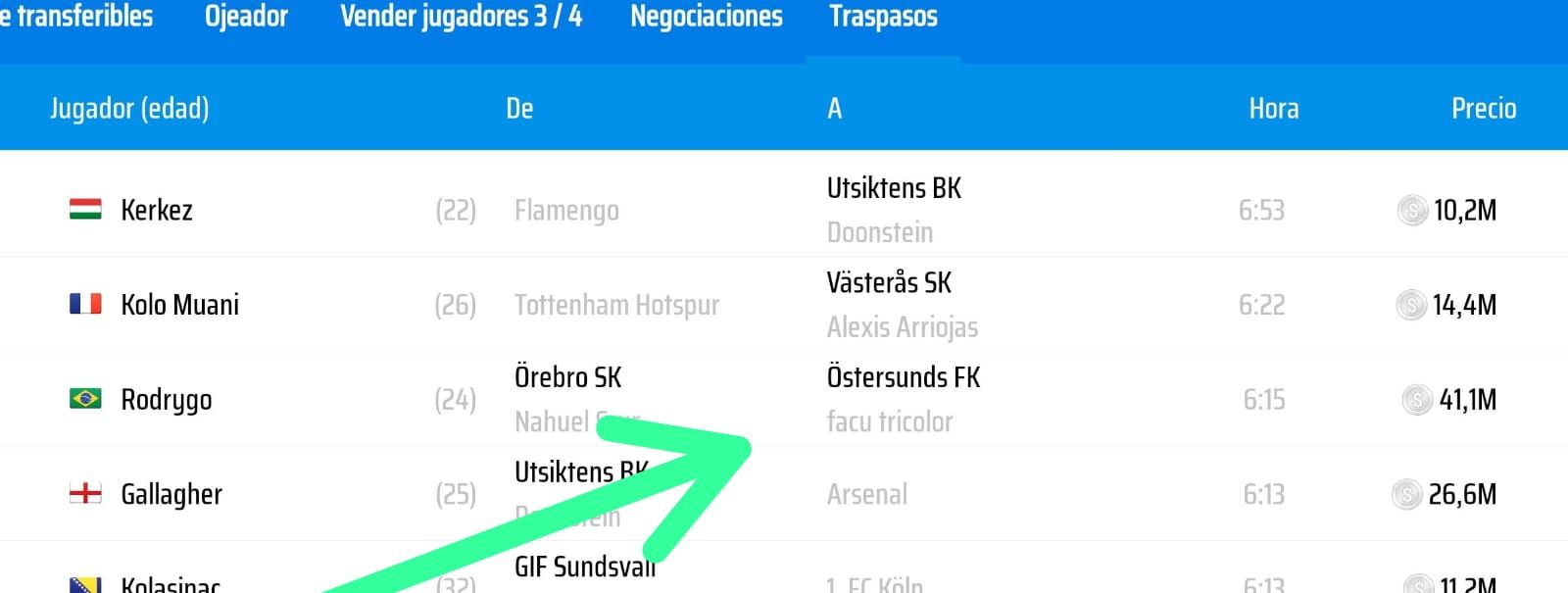View Kolo Muani's transfer details
Viewport: 1568px width, 593px height.
[x=179, y=305]
